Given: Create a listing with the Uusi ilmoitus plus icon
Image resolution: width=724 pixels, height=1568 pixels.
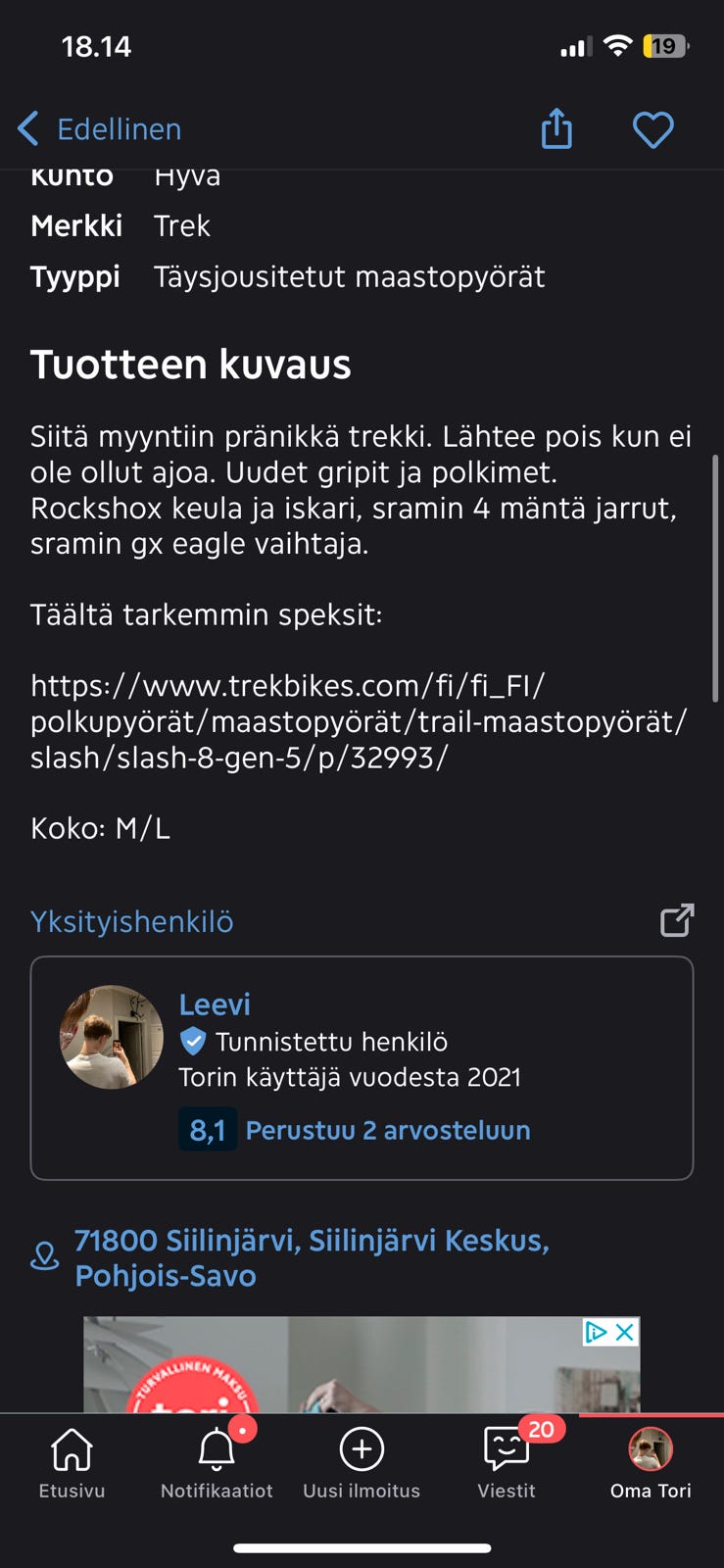Looking at the screenshot, I should click(x=362, y=1450).
